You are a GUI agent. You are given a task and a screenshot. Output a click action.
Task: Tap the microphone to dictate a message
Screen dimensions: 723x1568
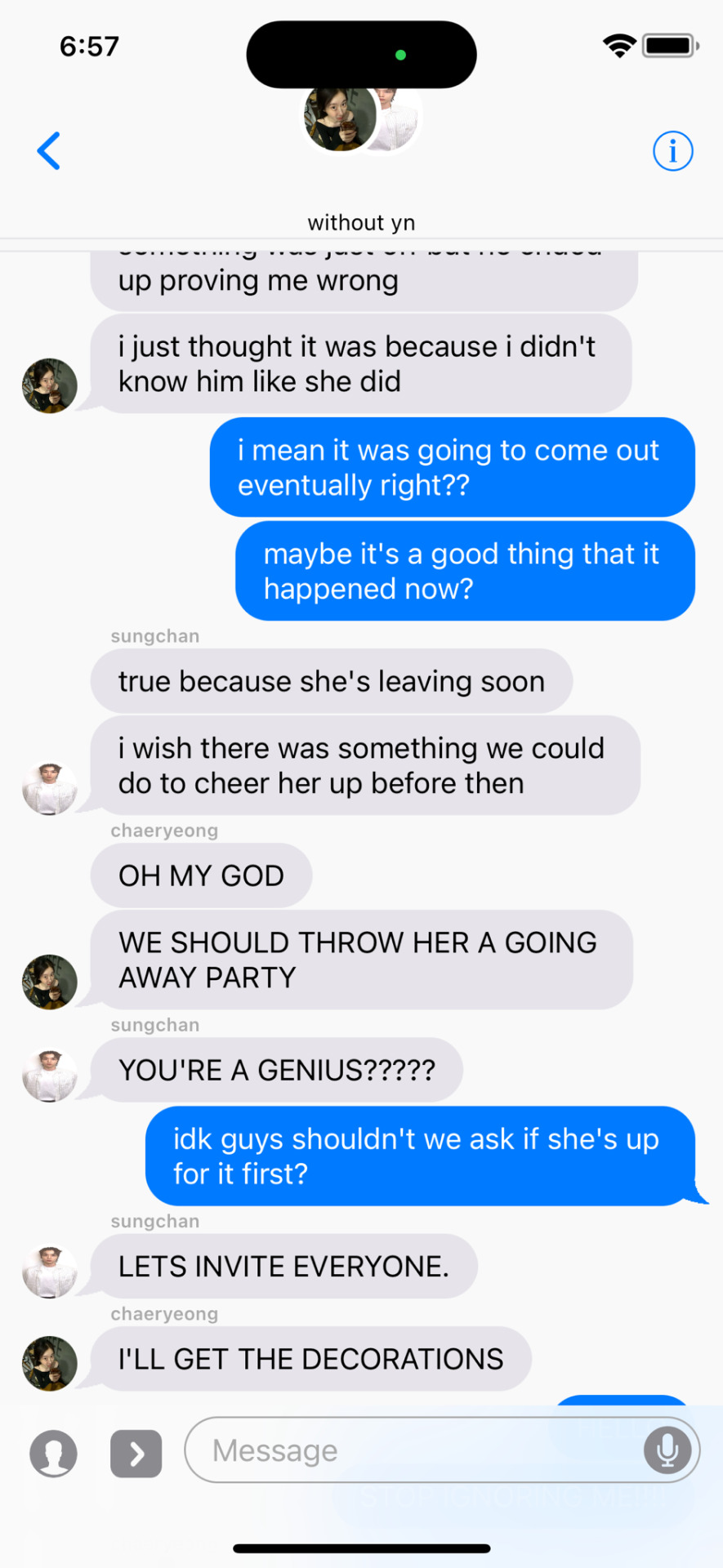(667, 1450)
